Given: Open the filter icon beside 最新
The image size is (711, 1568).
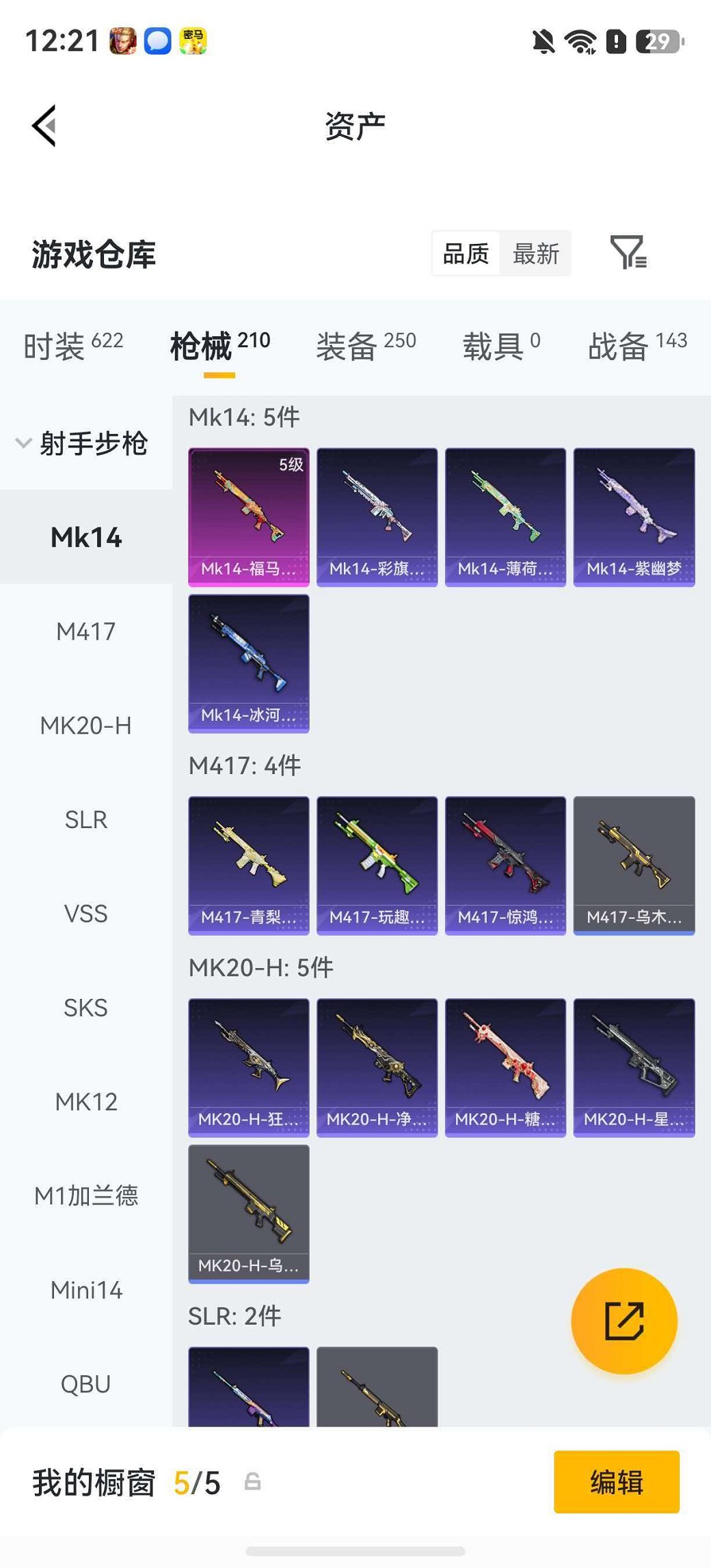Looking at the screenshot, I should [x=628, y=253].
